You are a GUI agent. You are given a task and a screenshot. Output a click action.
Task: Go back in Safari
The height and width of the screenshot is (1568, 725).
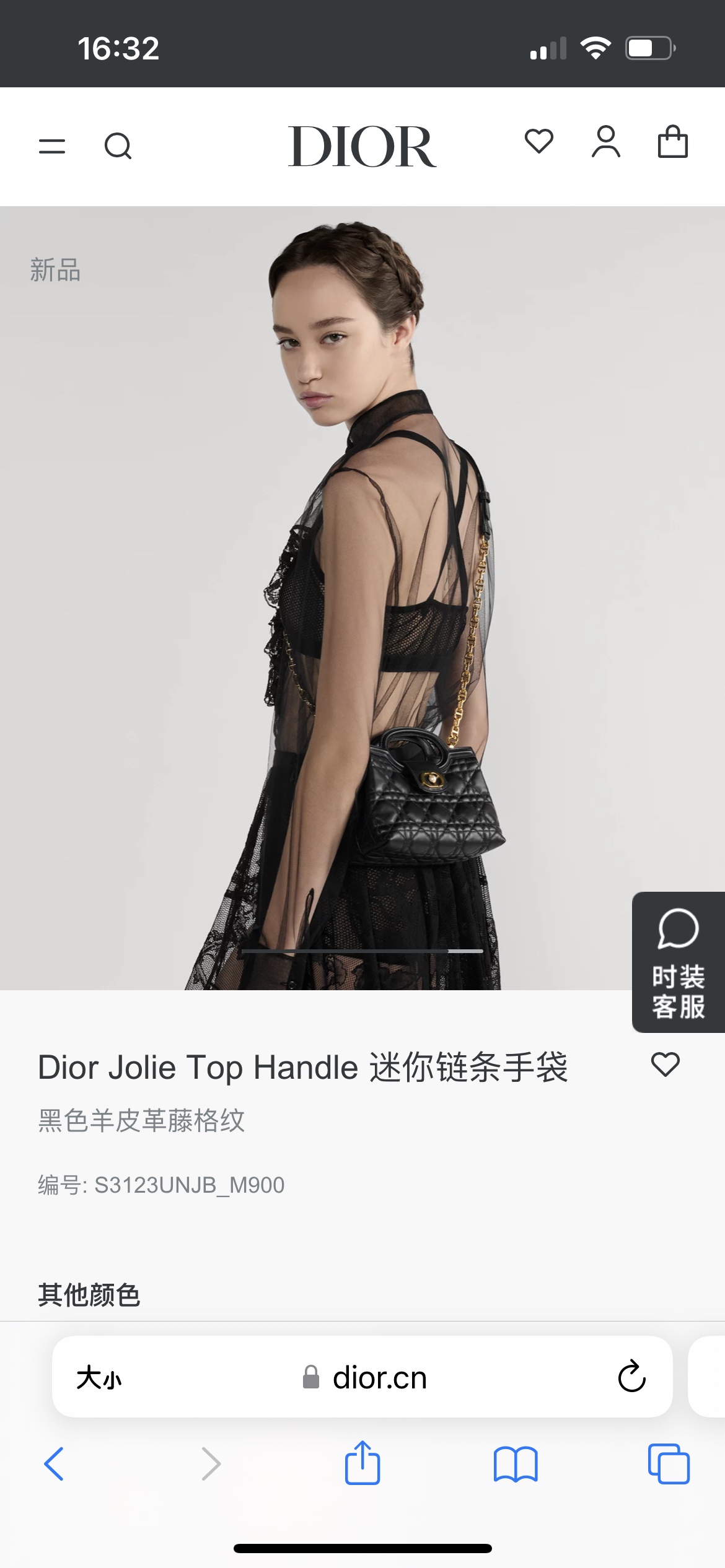(54, 1464)
